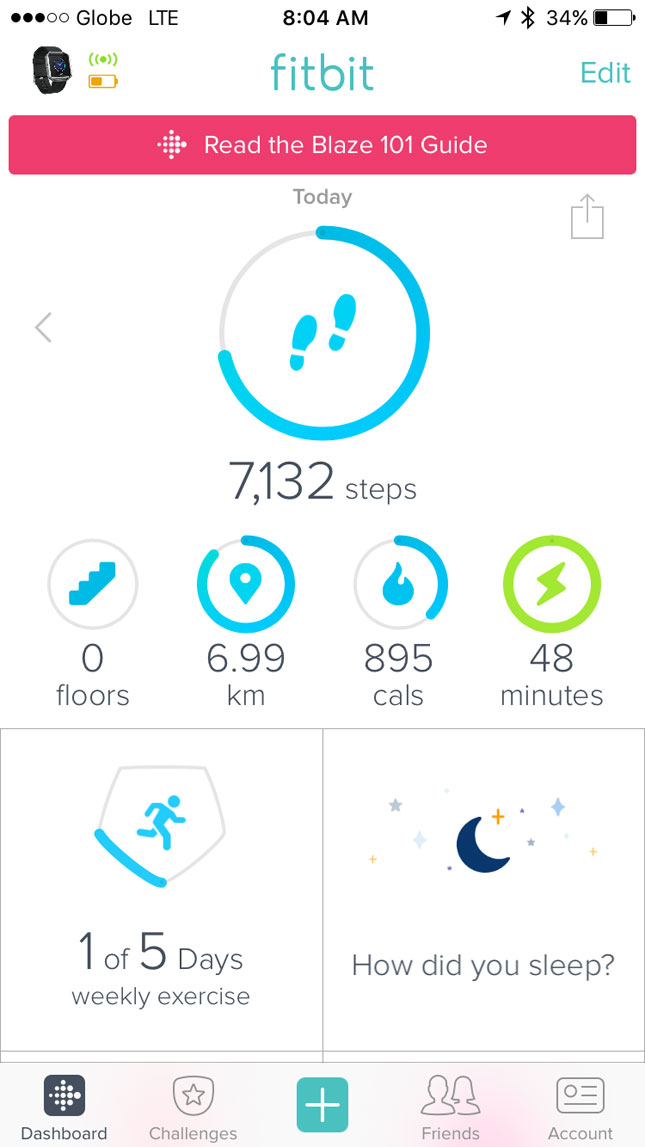
Task: Open the Account tab
Action: pyautogui.click(x=579, y=1107)
